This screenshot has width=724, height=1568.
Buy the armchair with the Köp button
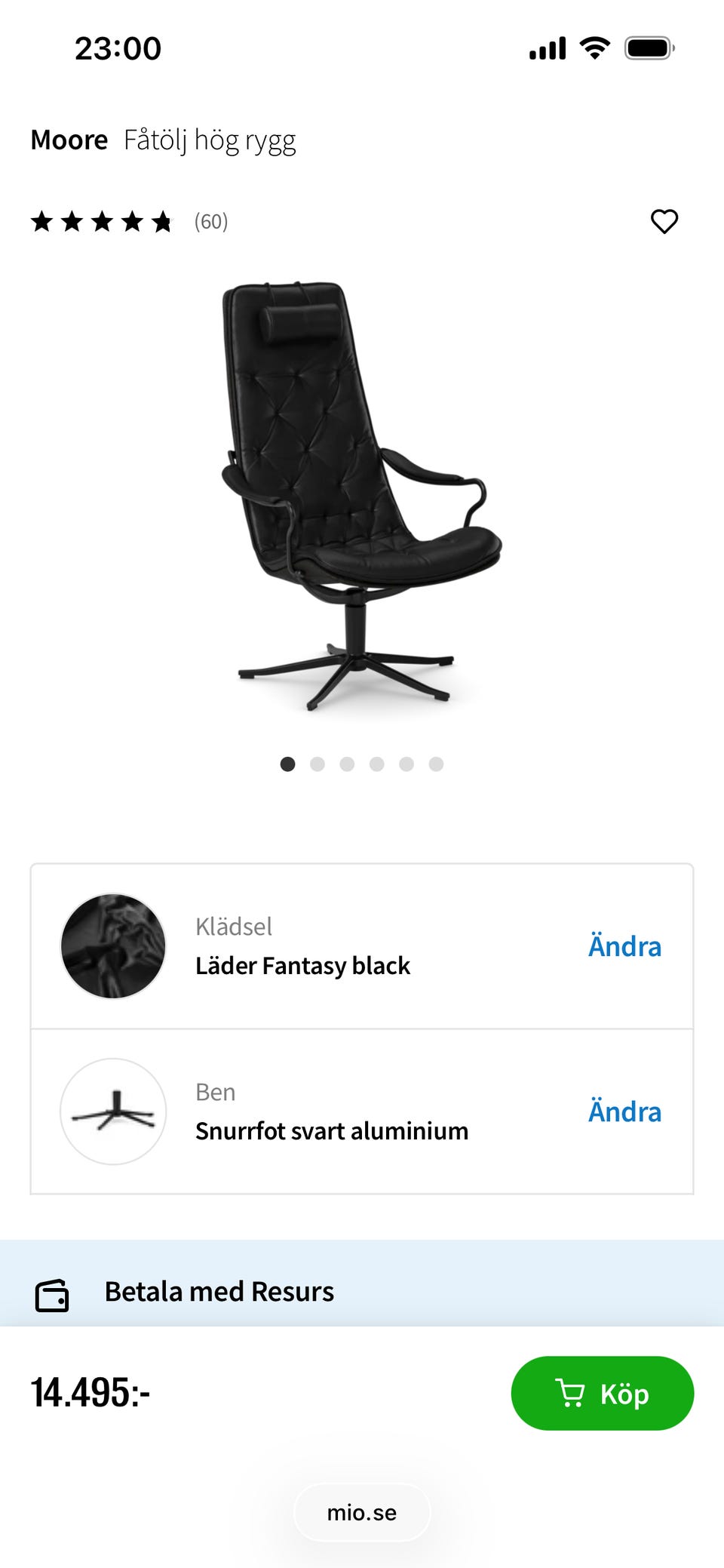(x=602, y=1393)
